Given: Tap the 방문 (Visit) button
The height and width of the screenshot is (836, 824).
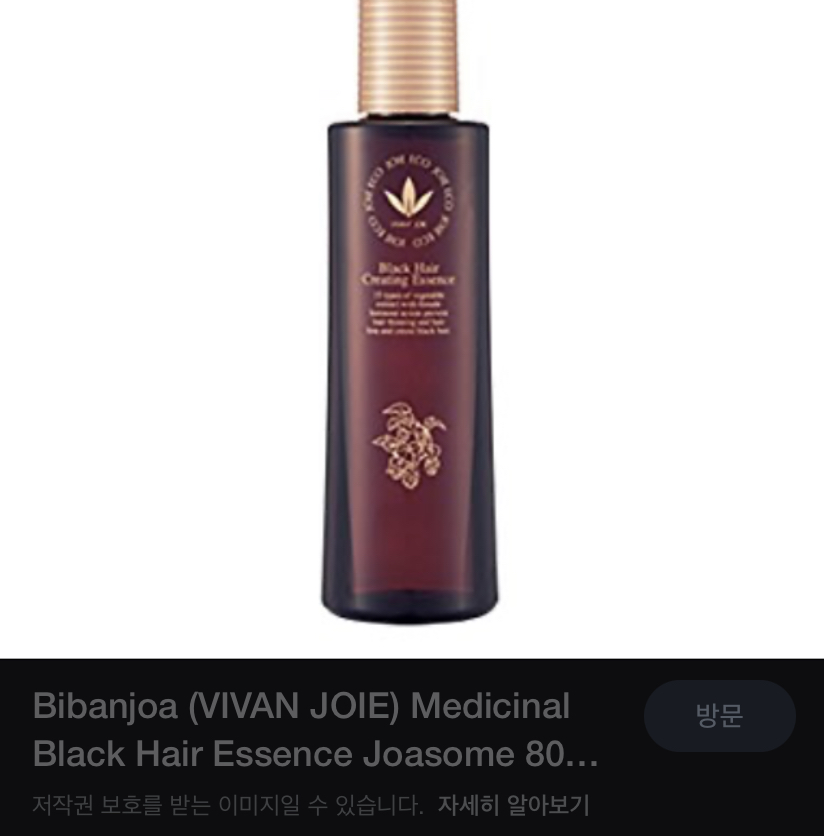Looking at the screenshot, I should click(x=719, y=716).
